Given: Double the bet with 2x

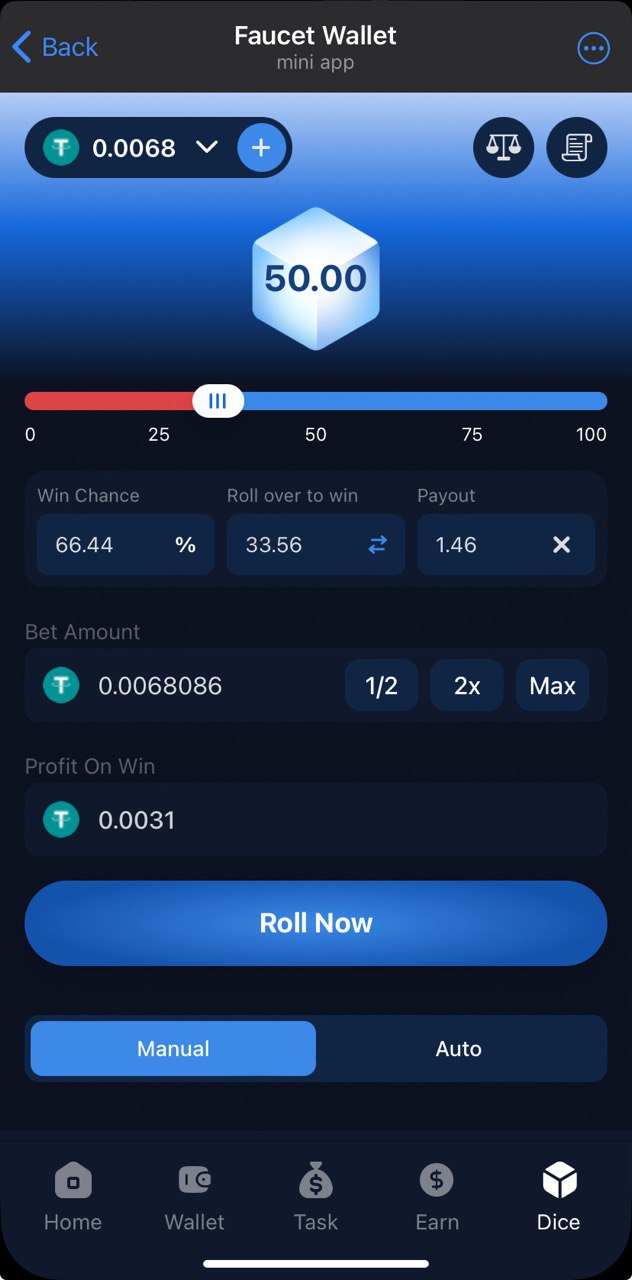Looking at the screenshot, I should 467,686.
